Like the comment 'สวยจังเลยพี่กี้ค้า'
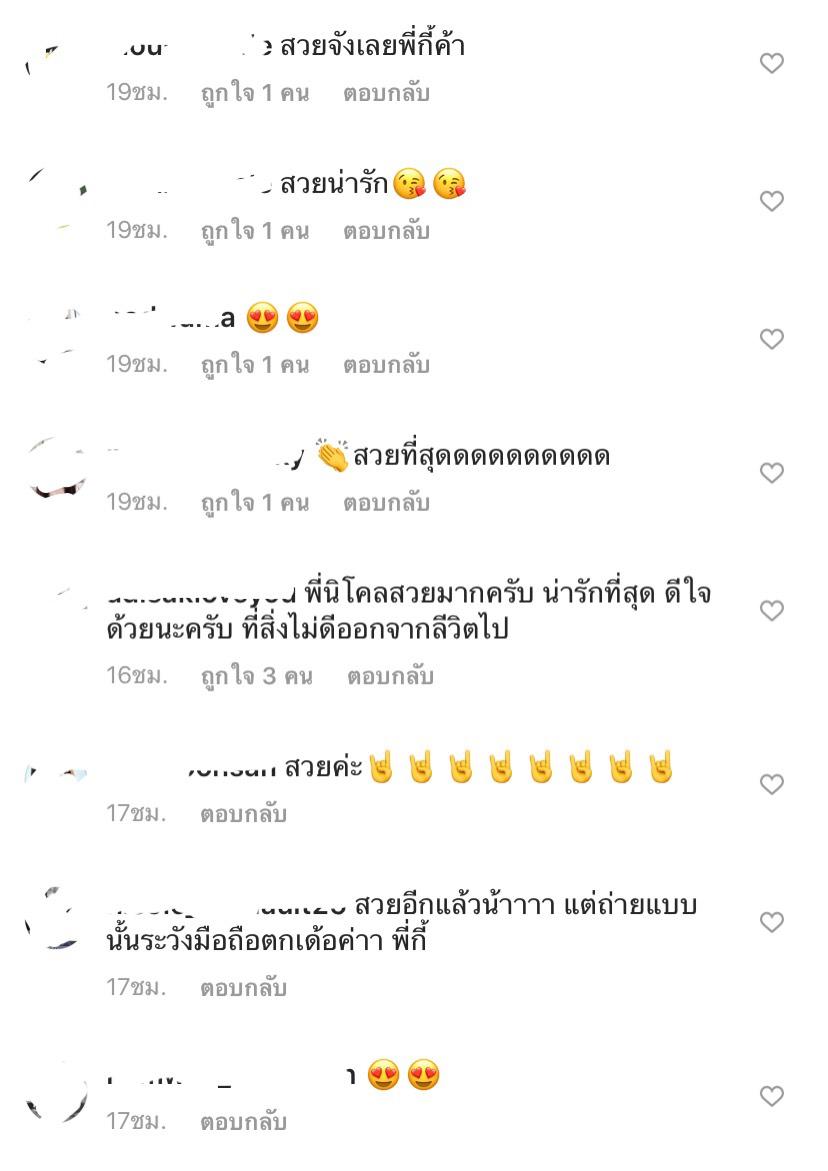This screenshot has height=1171, width=828. 771,64
